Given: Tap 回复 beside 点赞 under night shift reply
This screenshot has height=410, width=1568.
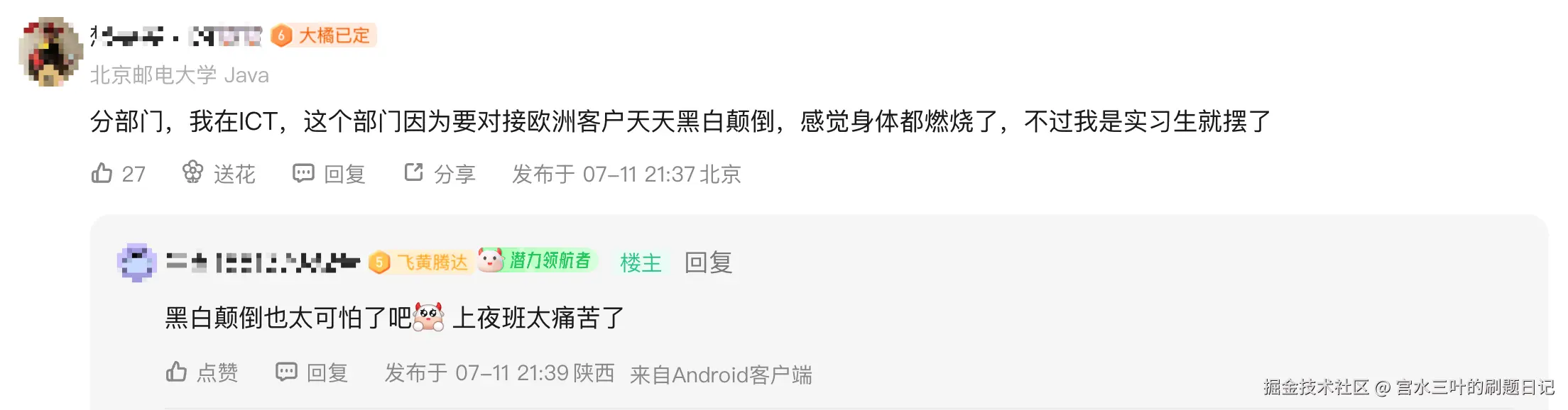Looking at the screenshot, I should pyautogui.click(x=312, y=372).
